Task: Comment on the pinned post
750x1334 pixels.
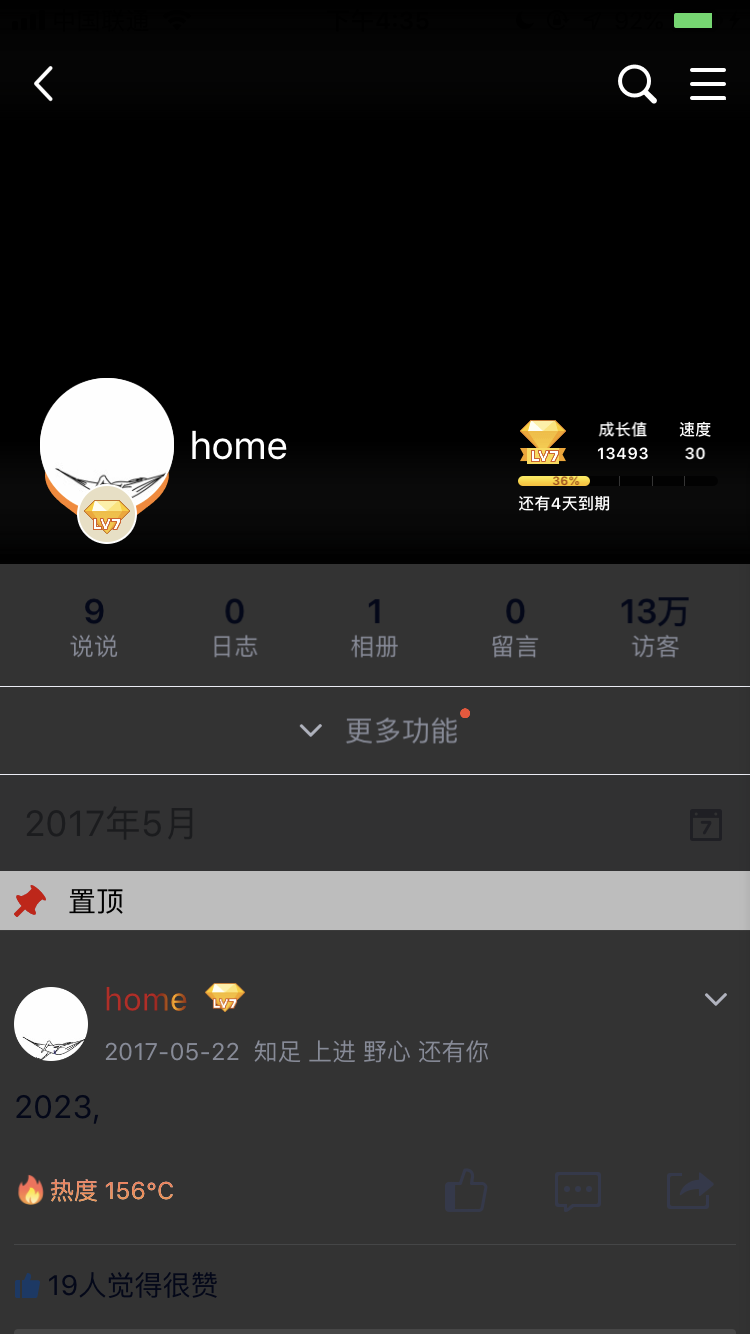Action: pos(578,1191)
